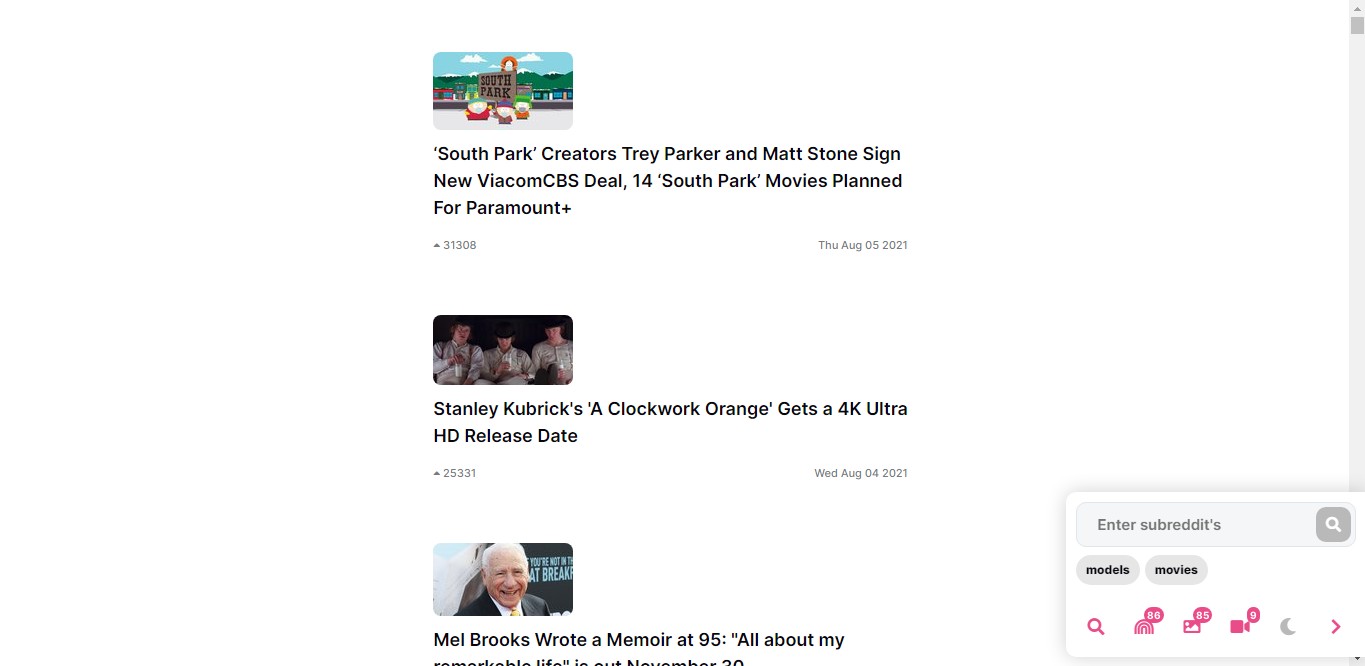Open the Clockwork Orange thumbnail image
The height and width of the screenshot is (666, 1365).
click(503, 350)
